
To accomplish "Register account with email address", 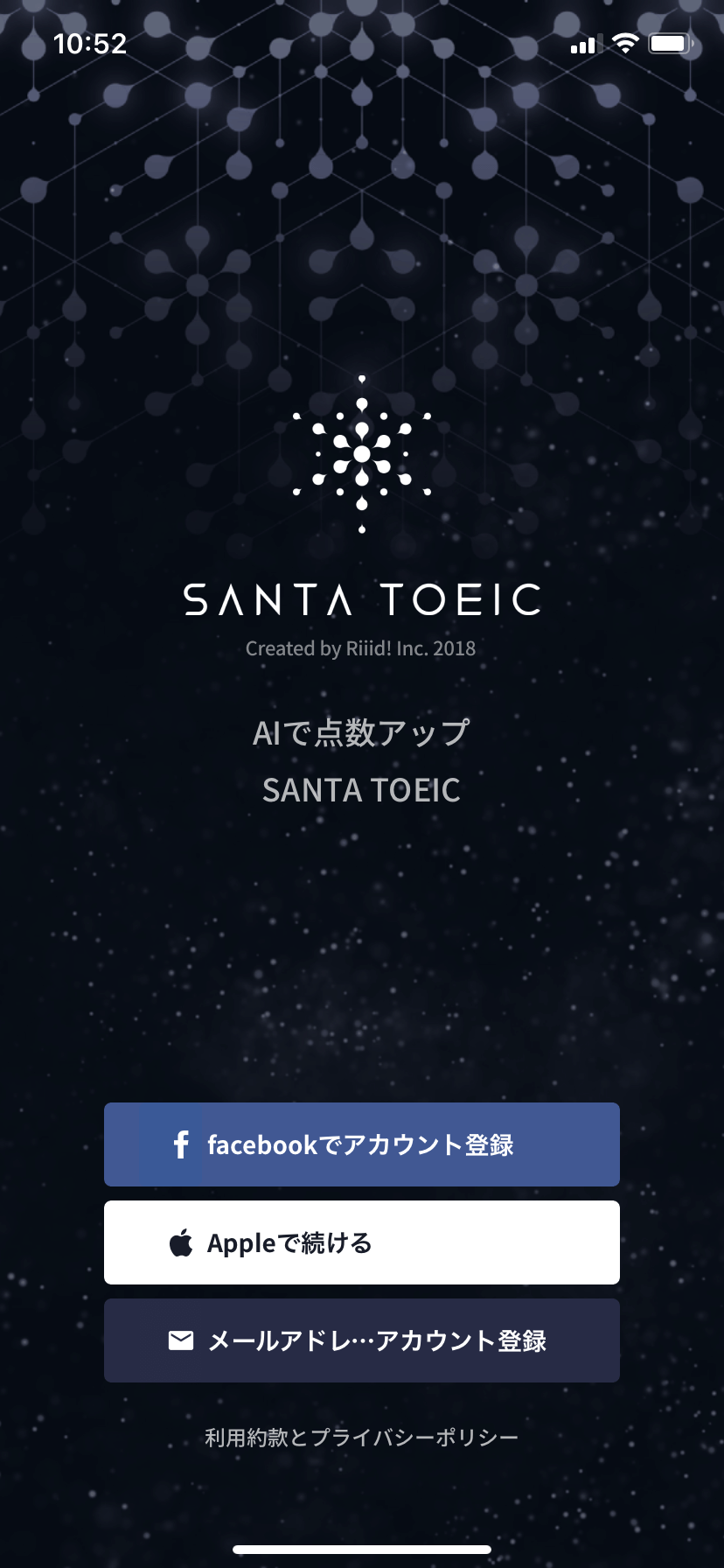I will (x=361, y=1340).
